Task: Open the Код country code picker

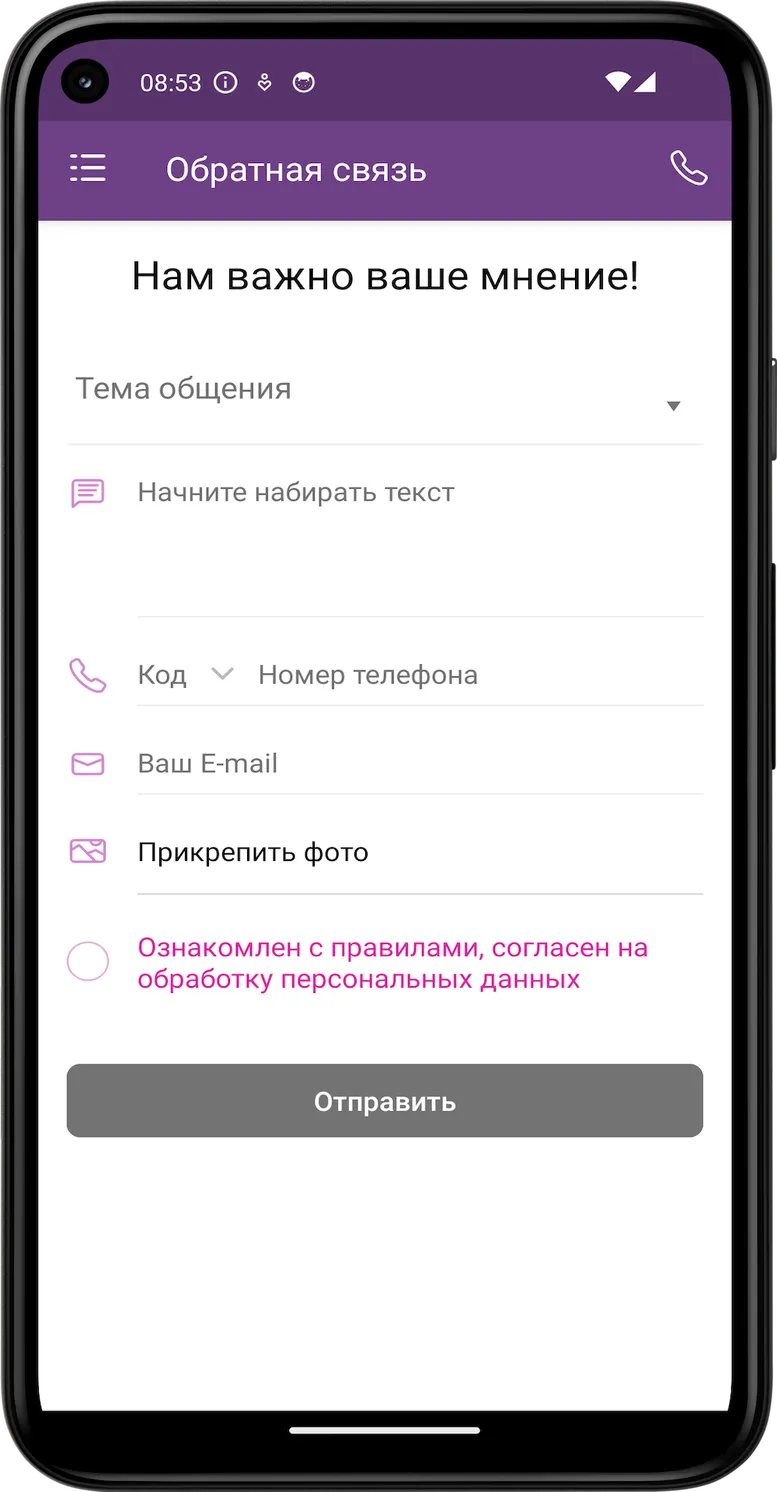Action: [x=186, y=675]
